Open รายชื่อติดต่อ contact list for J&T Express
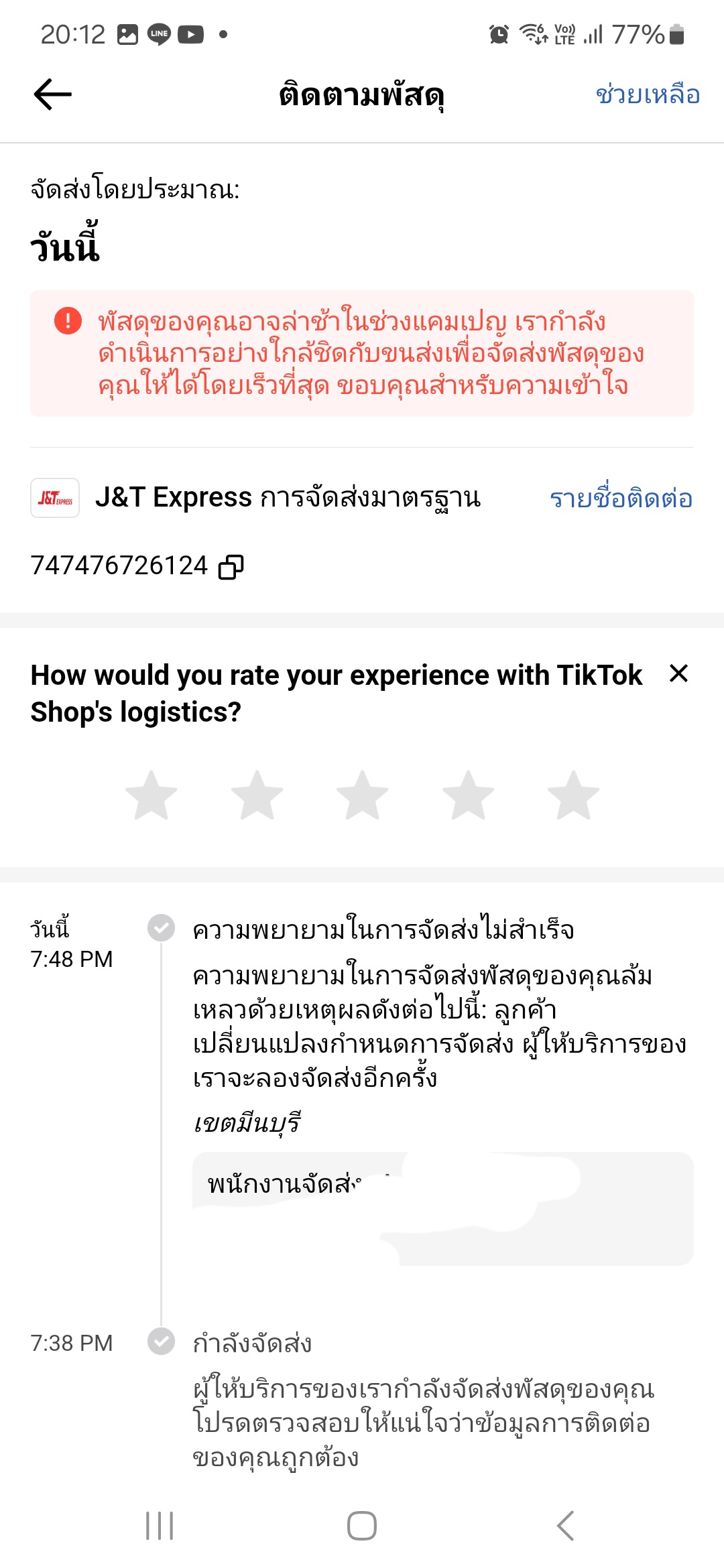This screenshot has width=724, height=1568. 621,498
